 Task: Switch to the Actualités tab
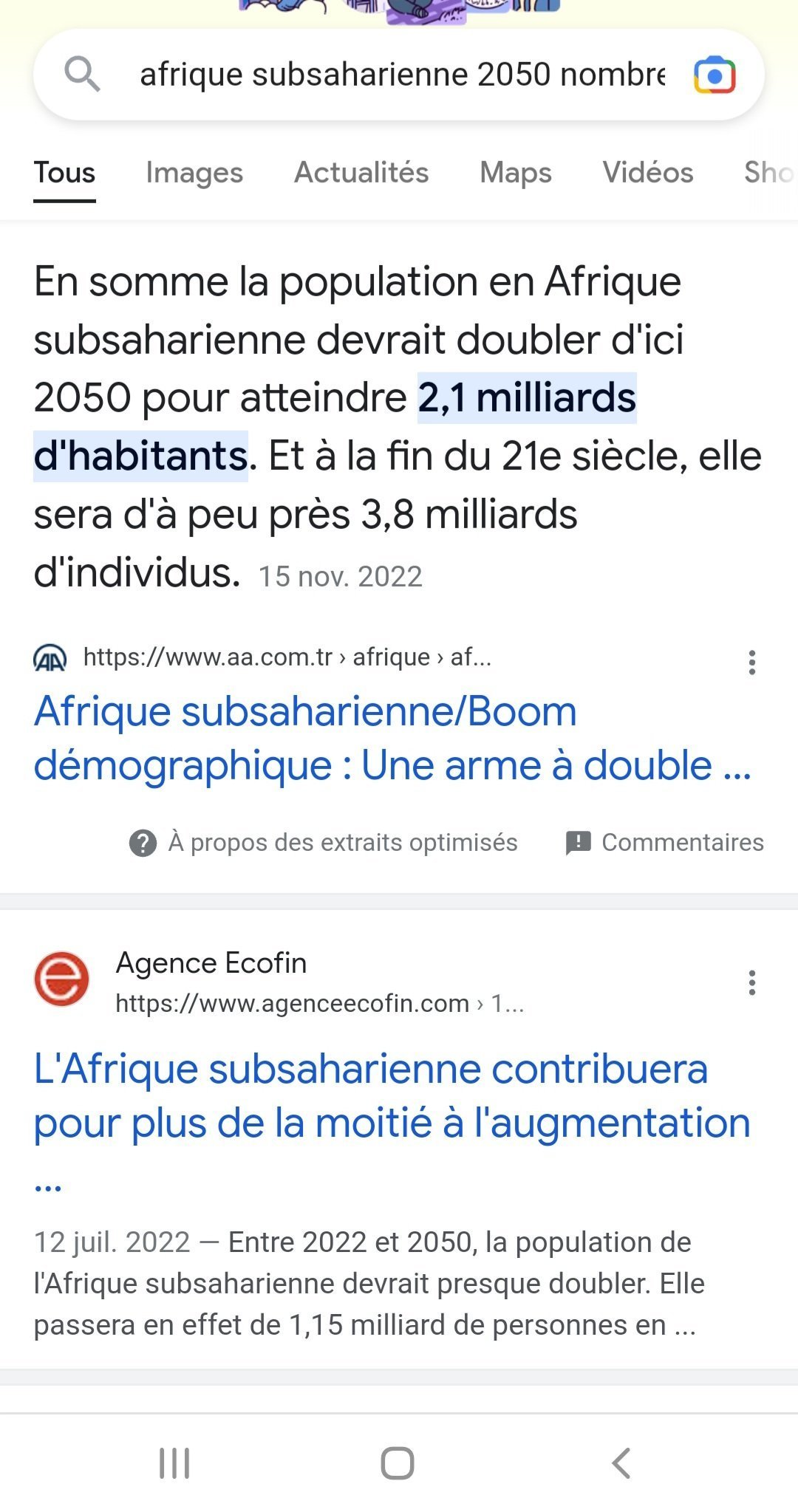tap(361, 173)
